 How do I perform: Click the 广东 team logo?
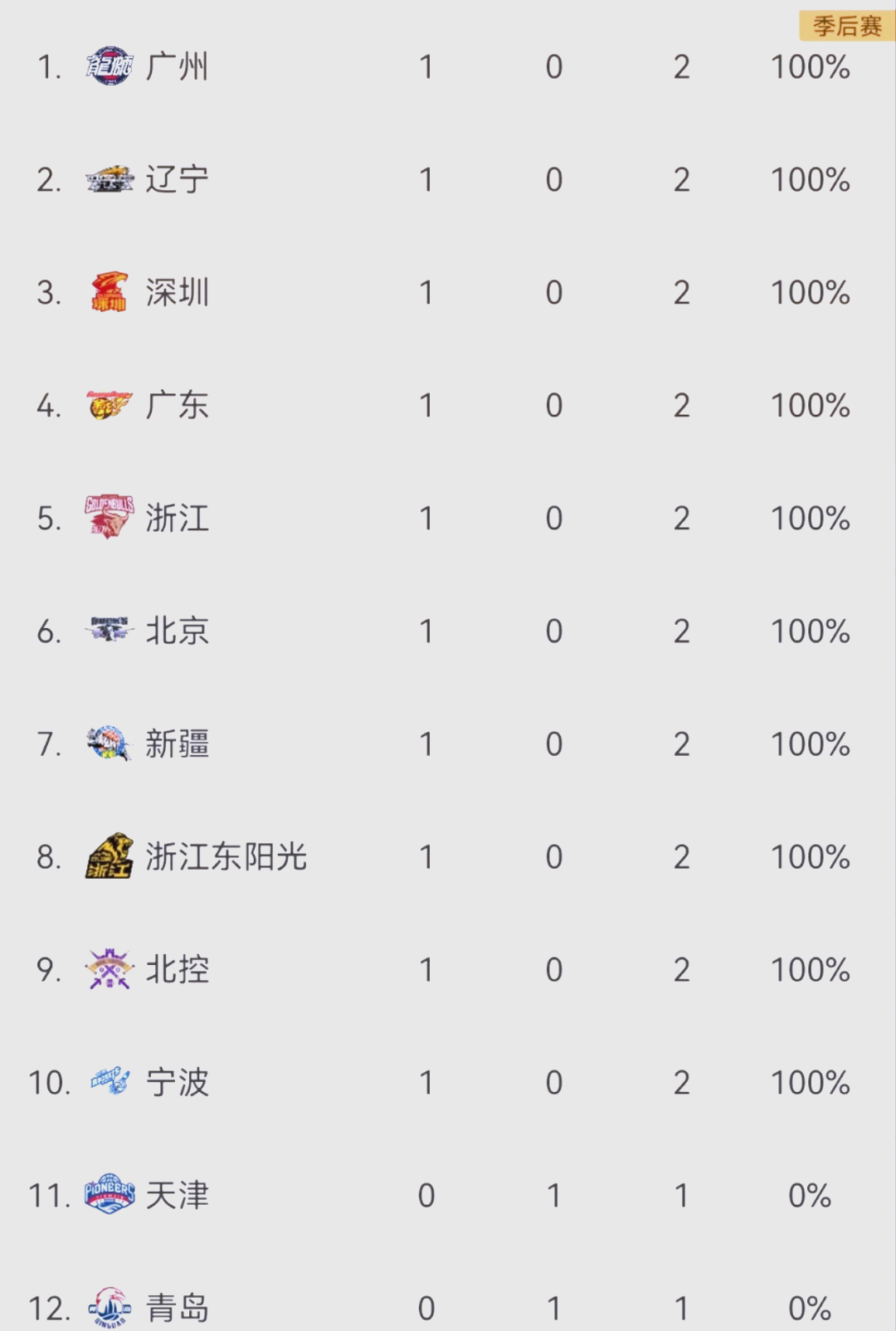108,405
